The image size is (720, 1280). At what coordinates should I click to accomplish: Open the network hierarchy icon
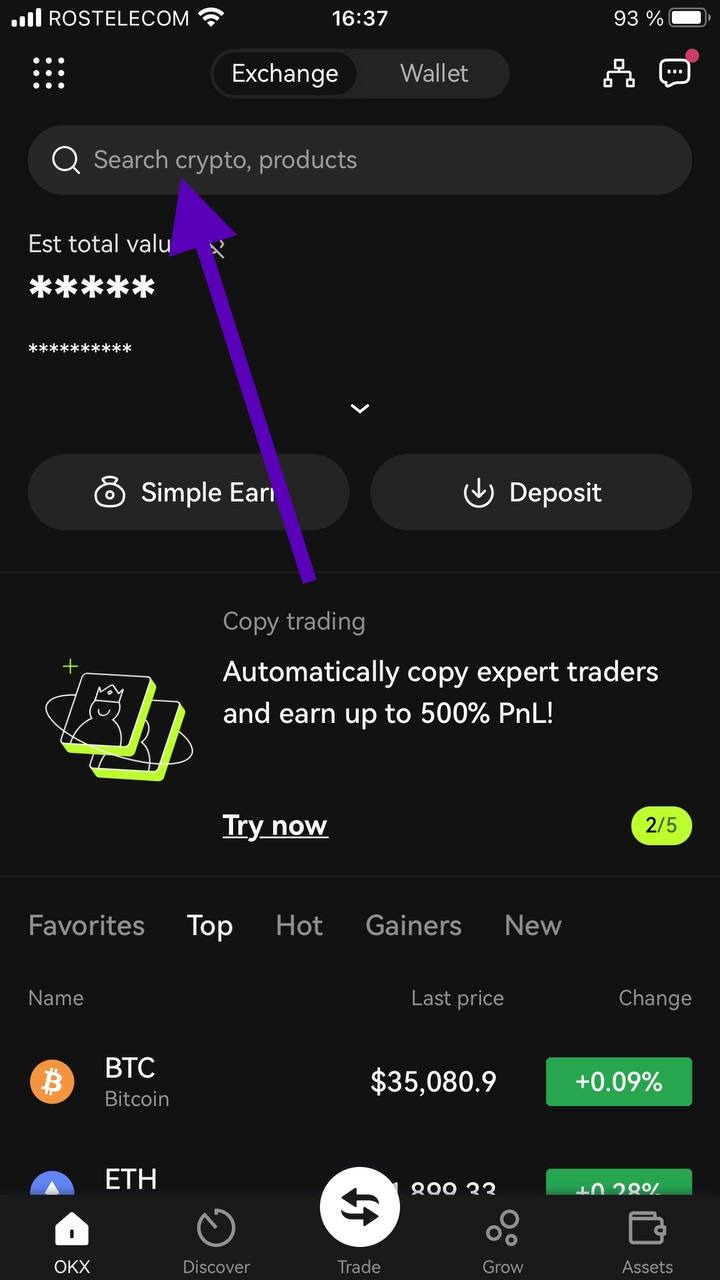pyautogui.click(x=619, y=73)
